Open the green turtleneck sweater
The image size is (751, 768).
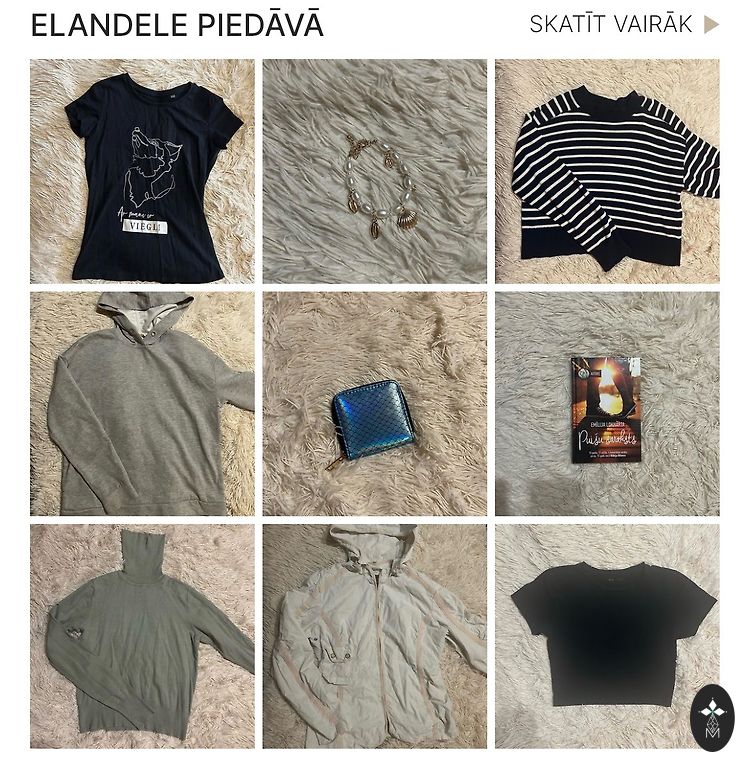[142, 636]
